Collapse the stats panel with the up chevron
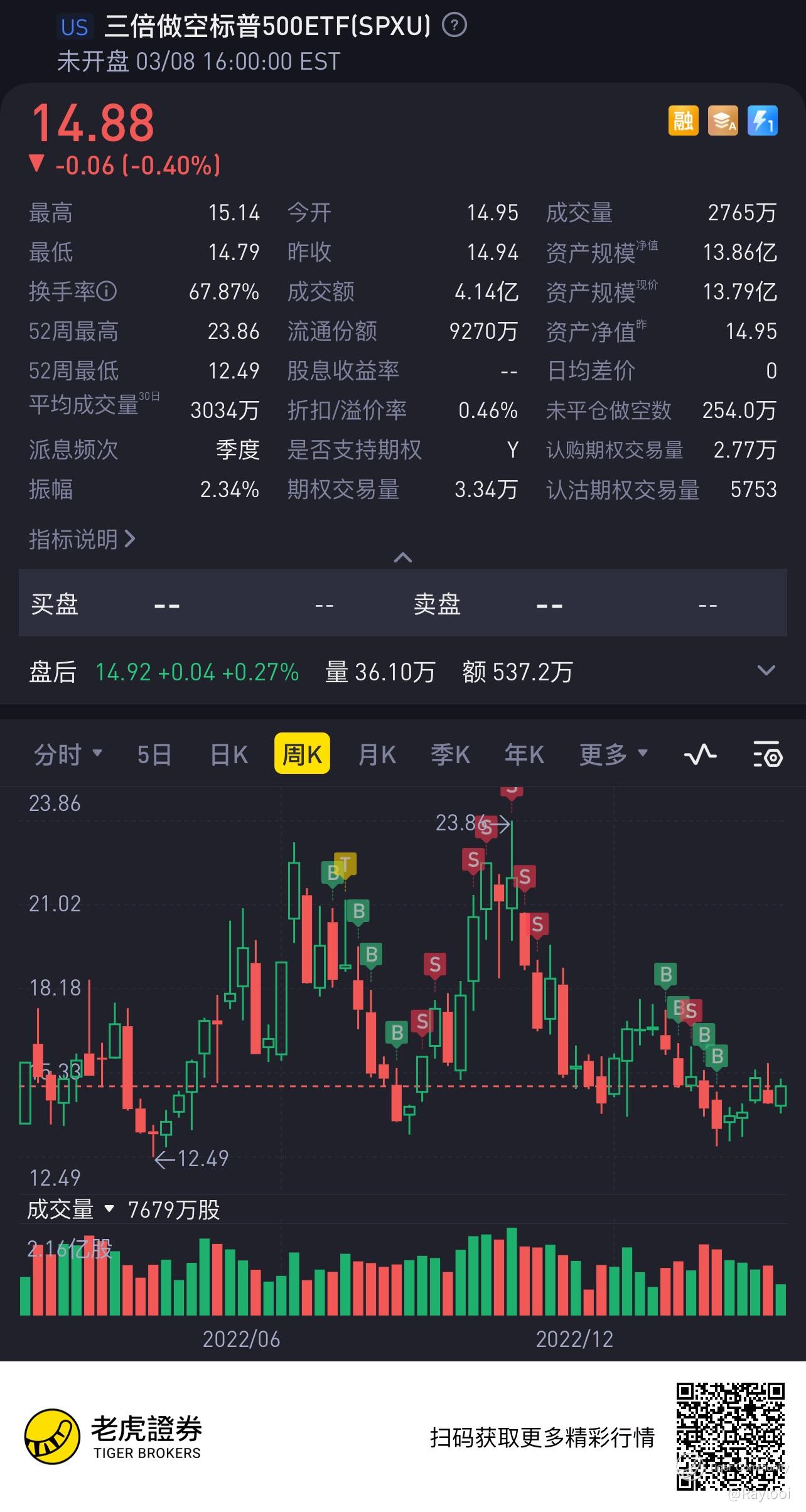 click(x=403, y=557)
